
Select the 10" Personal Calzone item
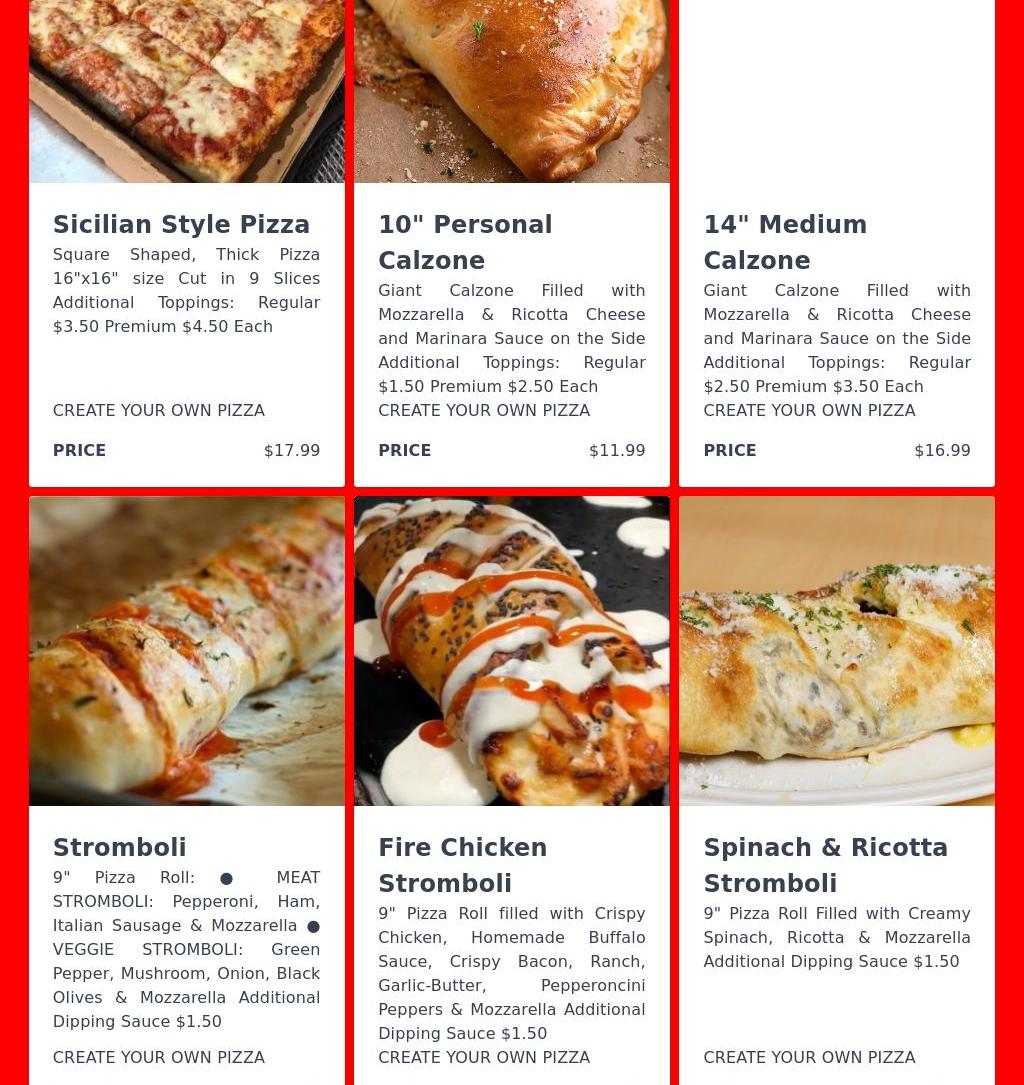click(x=465, y=242)
